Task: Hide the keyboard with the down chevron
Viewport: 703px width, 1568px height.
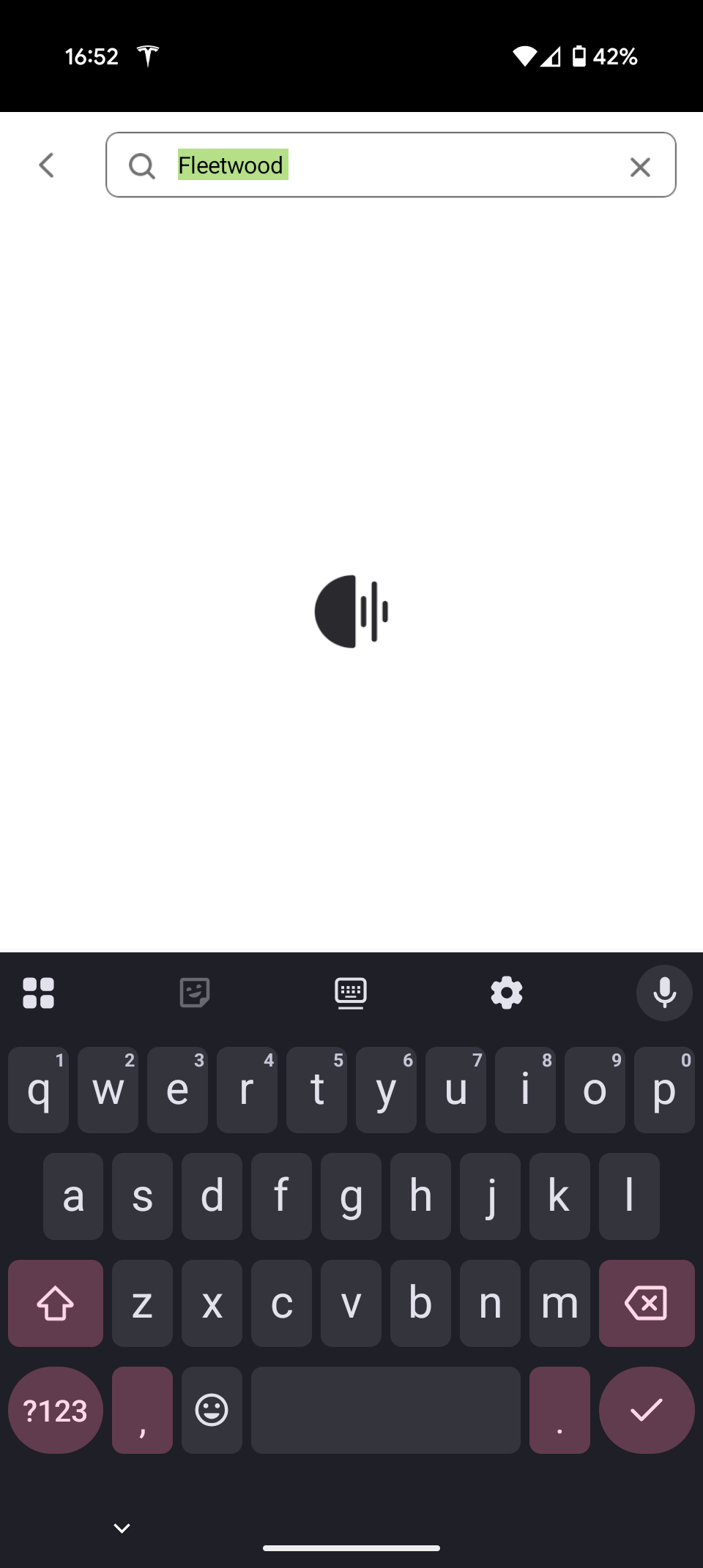Action: 122,1528
